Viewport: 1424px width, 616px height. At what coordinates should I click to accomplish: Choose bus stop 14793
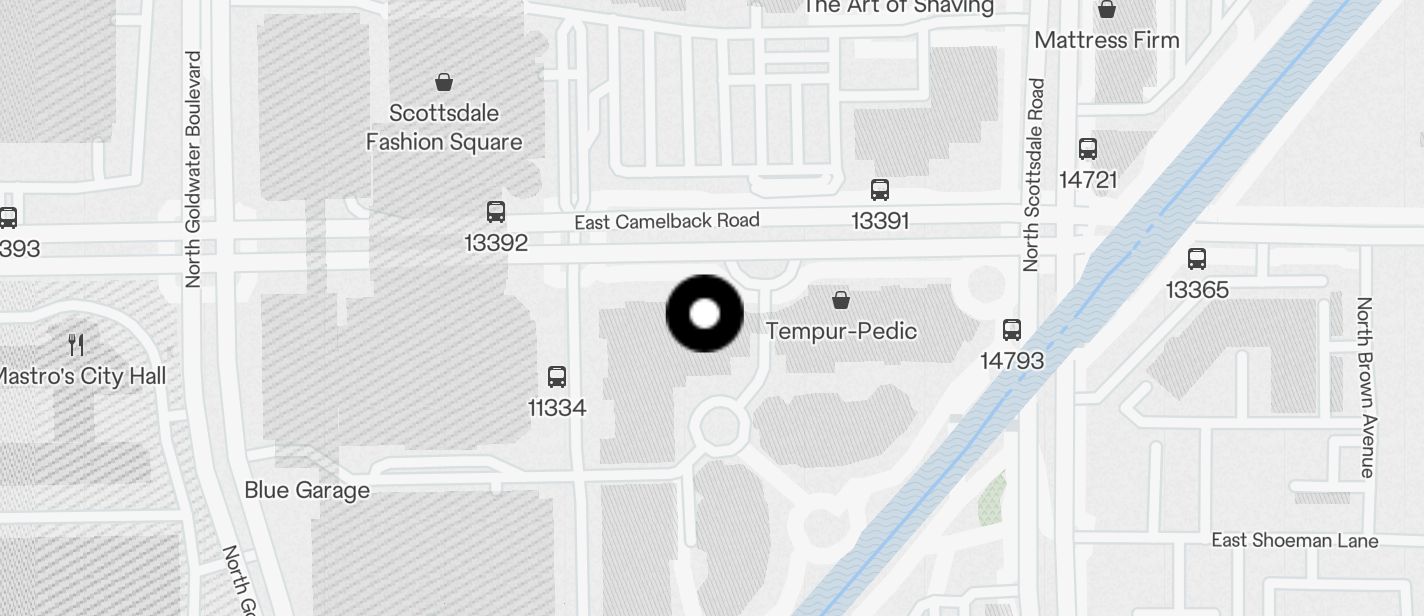(1012, 330)
